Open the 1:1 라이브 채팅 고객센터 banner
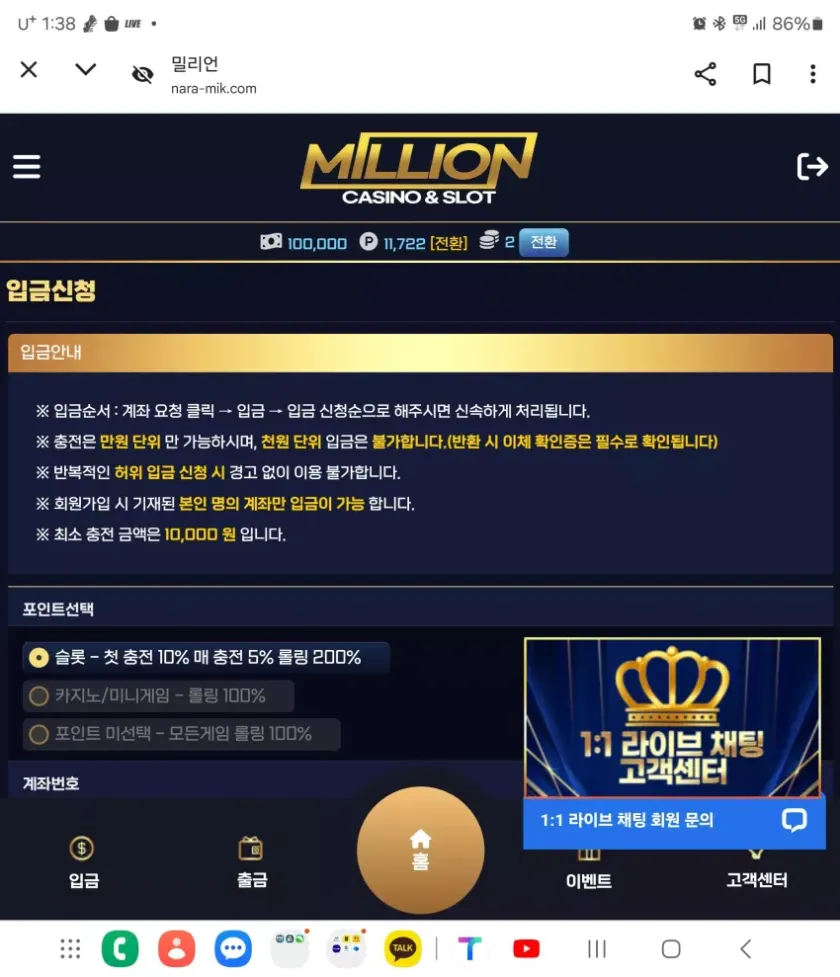840x977 pixels. point(672,717)
